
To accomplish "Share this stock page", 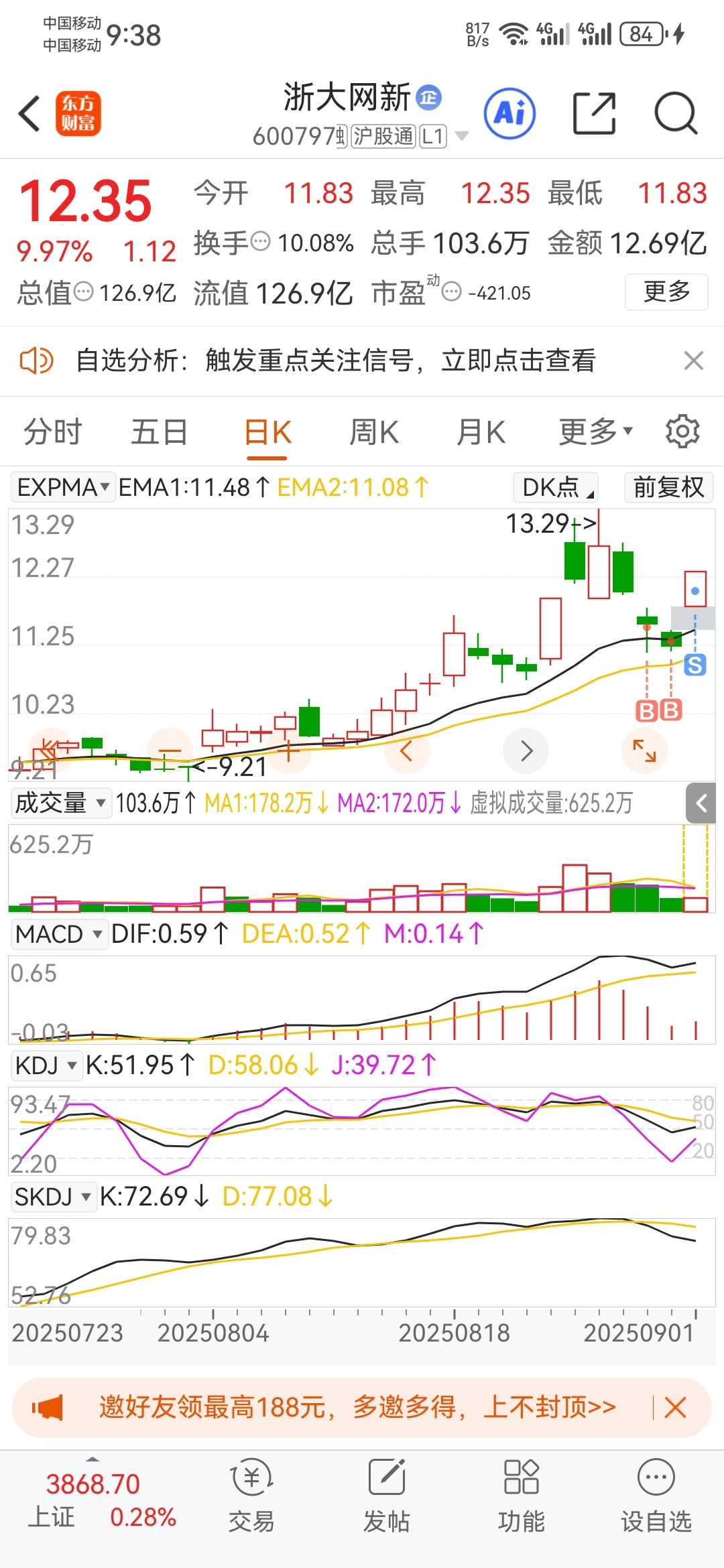I will click(595, 113).
